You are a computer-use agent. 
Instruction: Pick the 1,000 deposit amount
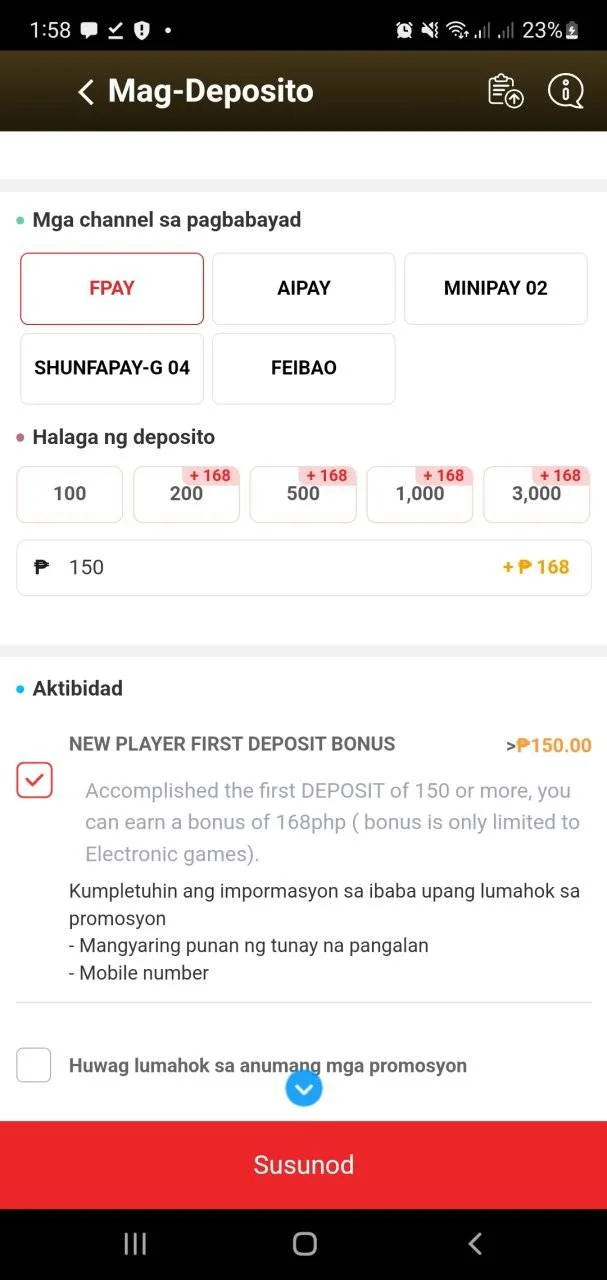[x=420, y=494]
